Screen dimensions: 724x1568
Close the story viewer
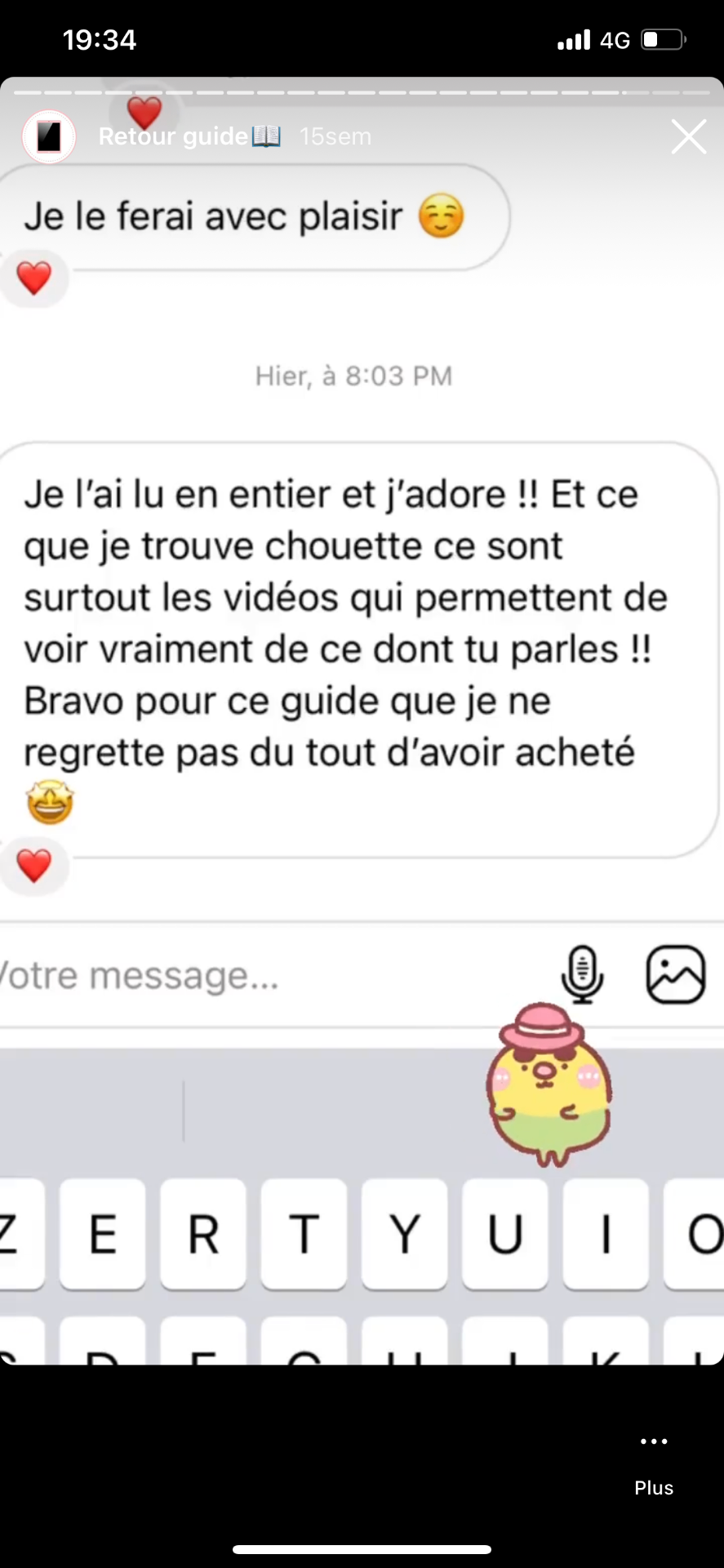[x=689, y=136]
